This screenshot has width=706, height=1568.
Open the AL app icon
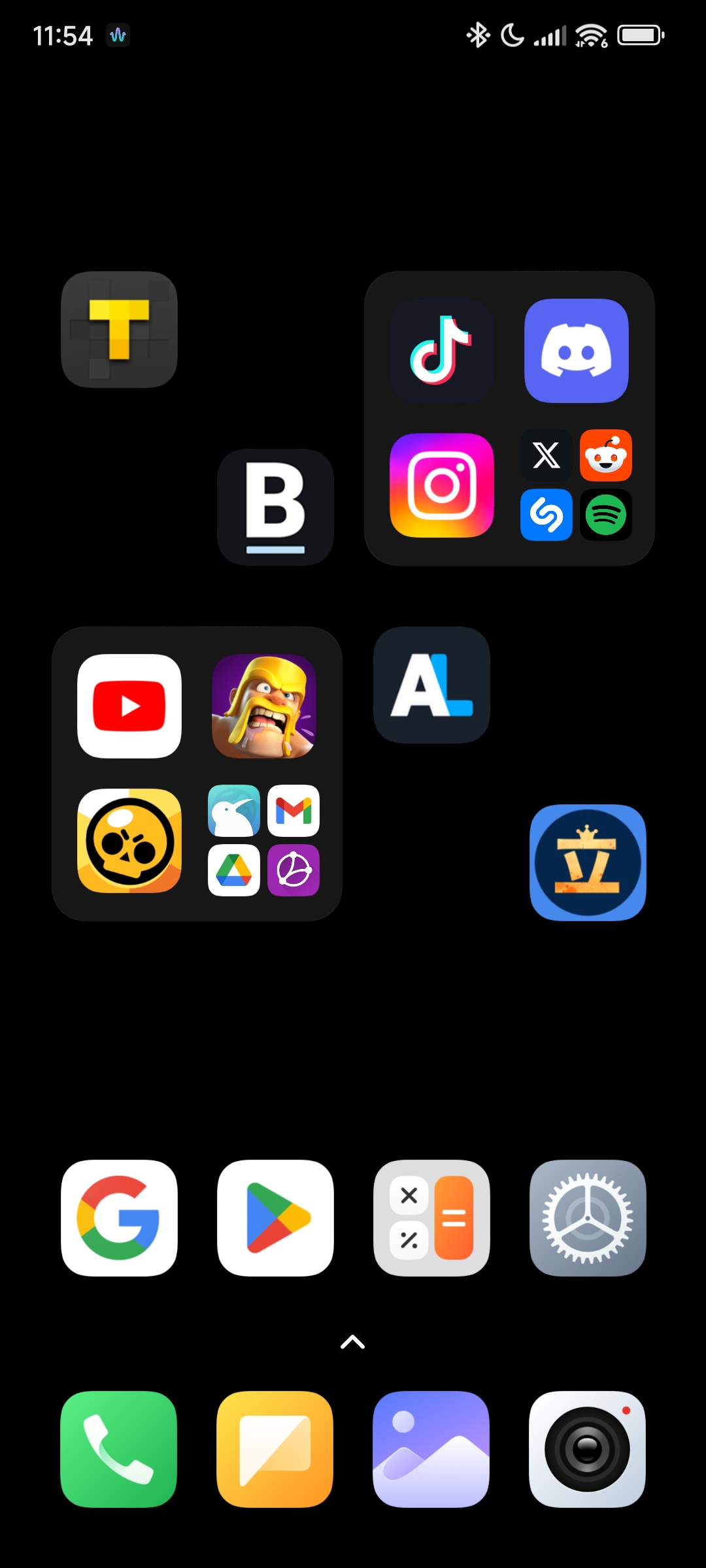point(431,685)
